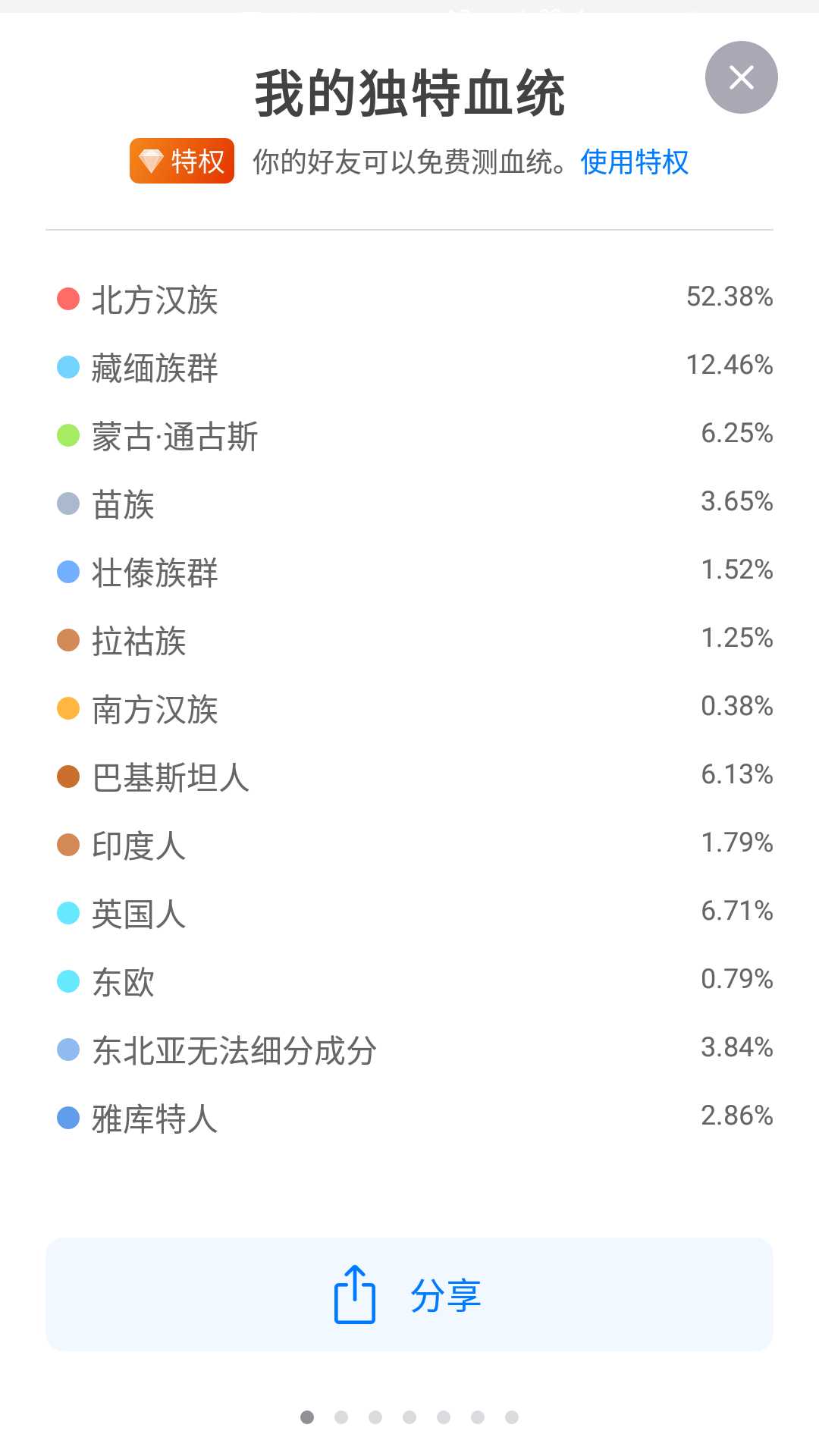The width and height of the screenshot is (819, 1456).
Task: Share ancestry results with 分享 button
Action: point(409,1294)
